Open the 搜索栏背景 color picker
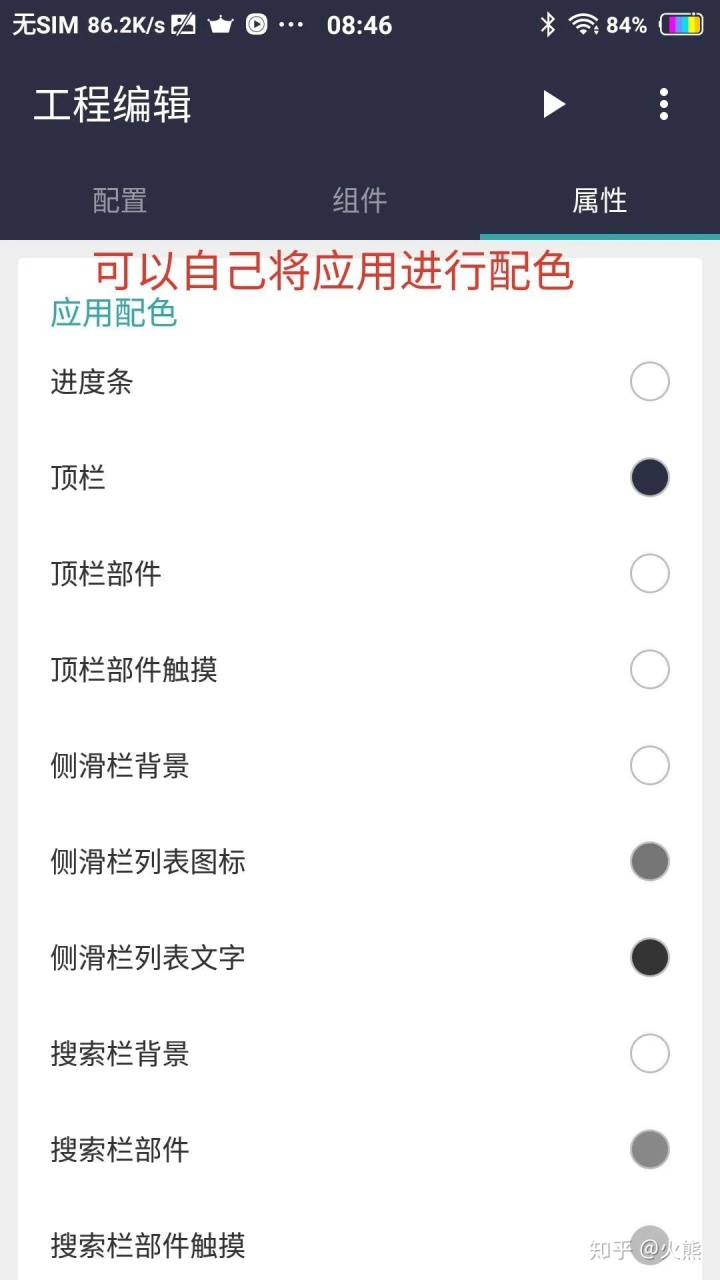The width and height of the screenshot is (720, 1280). (x=650, y=1054)
